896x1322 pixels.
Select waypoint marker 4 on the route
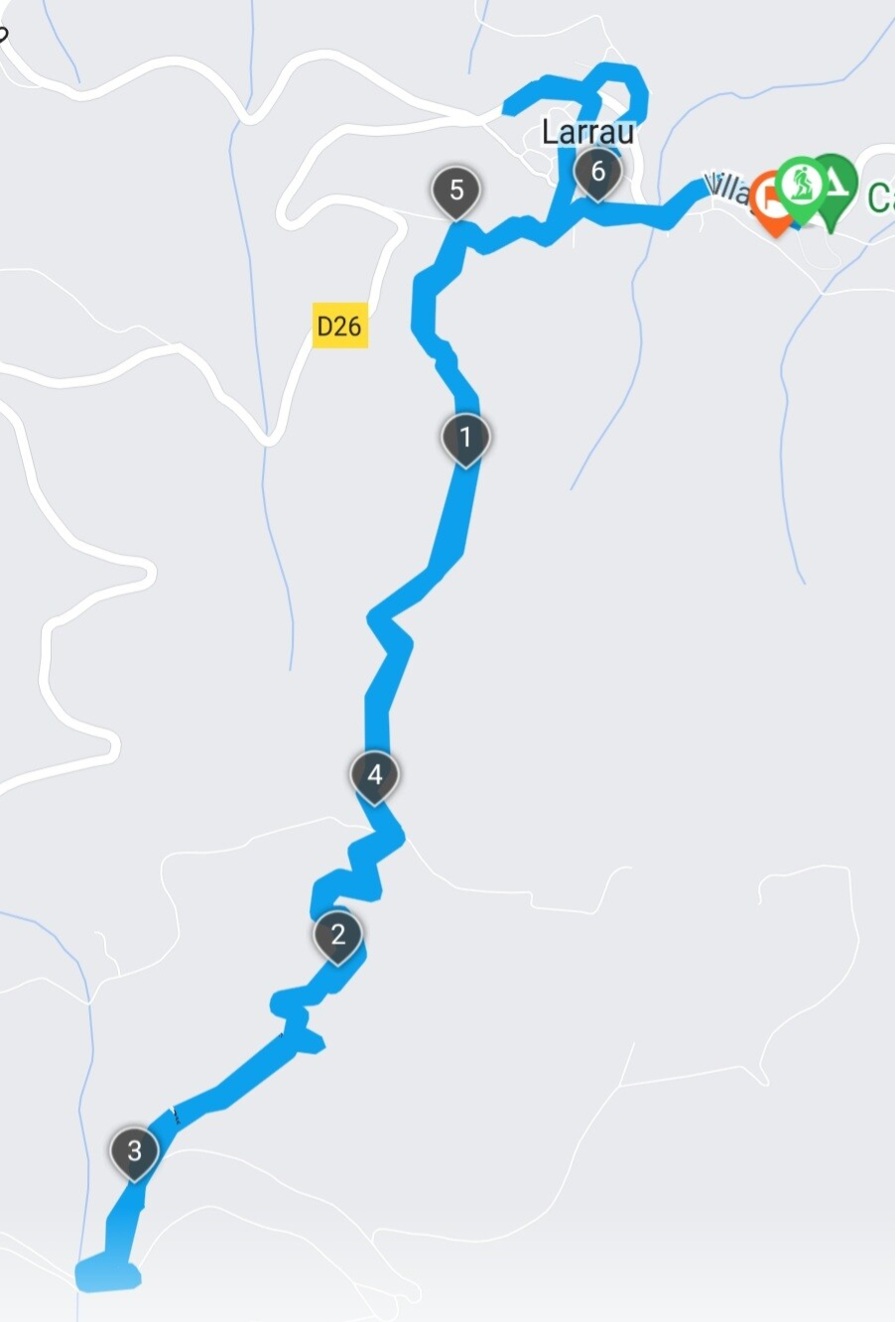[x=374, y=774]
